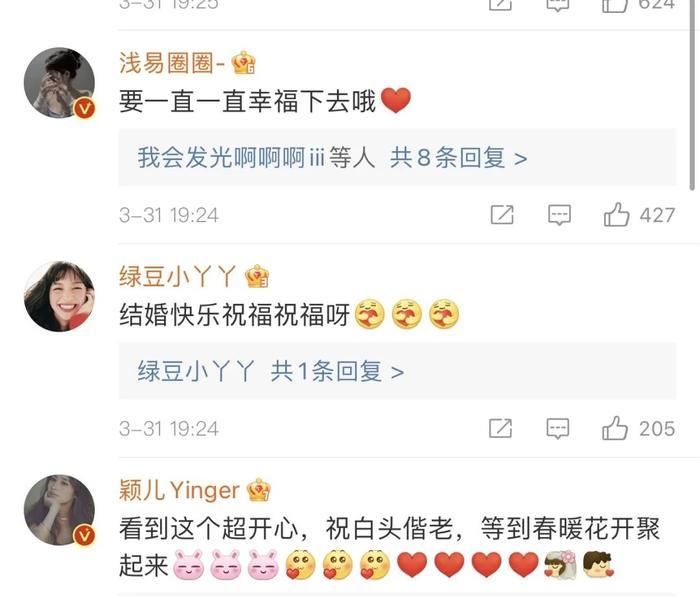
Task: Repost 绿豆小丫丫's comment
Action: click(502, 429)
